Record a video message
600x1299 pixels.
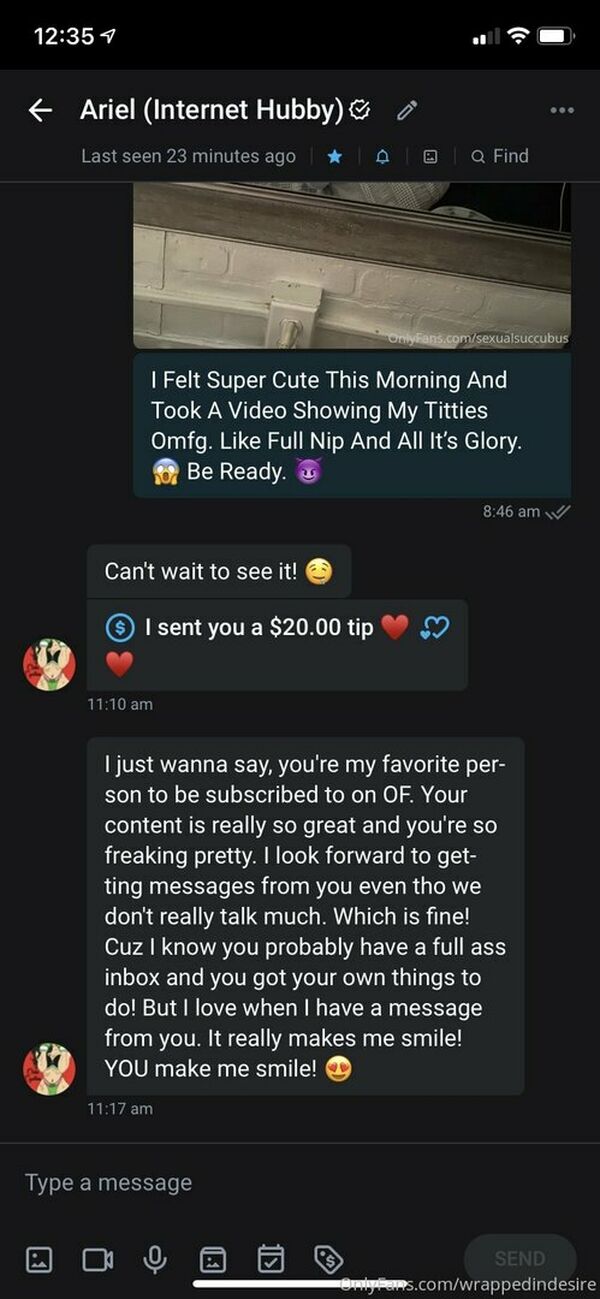pos(97,1259)
